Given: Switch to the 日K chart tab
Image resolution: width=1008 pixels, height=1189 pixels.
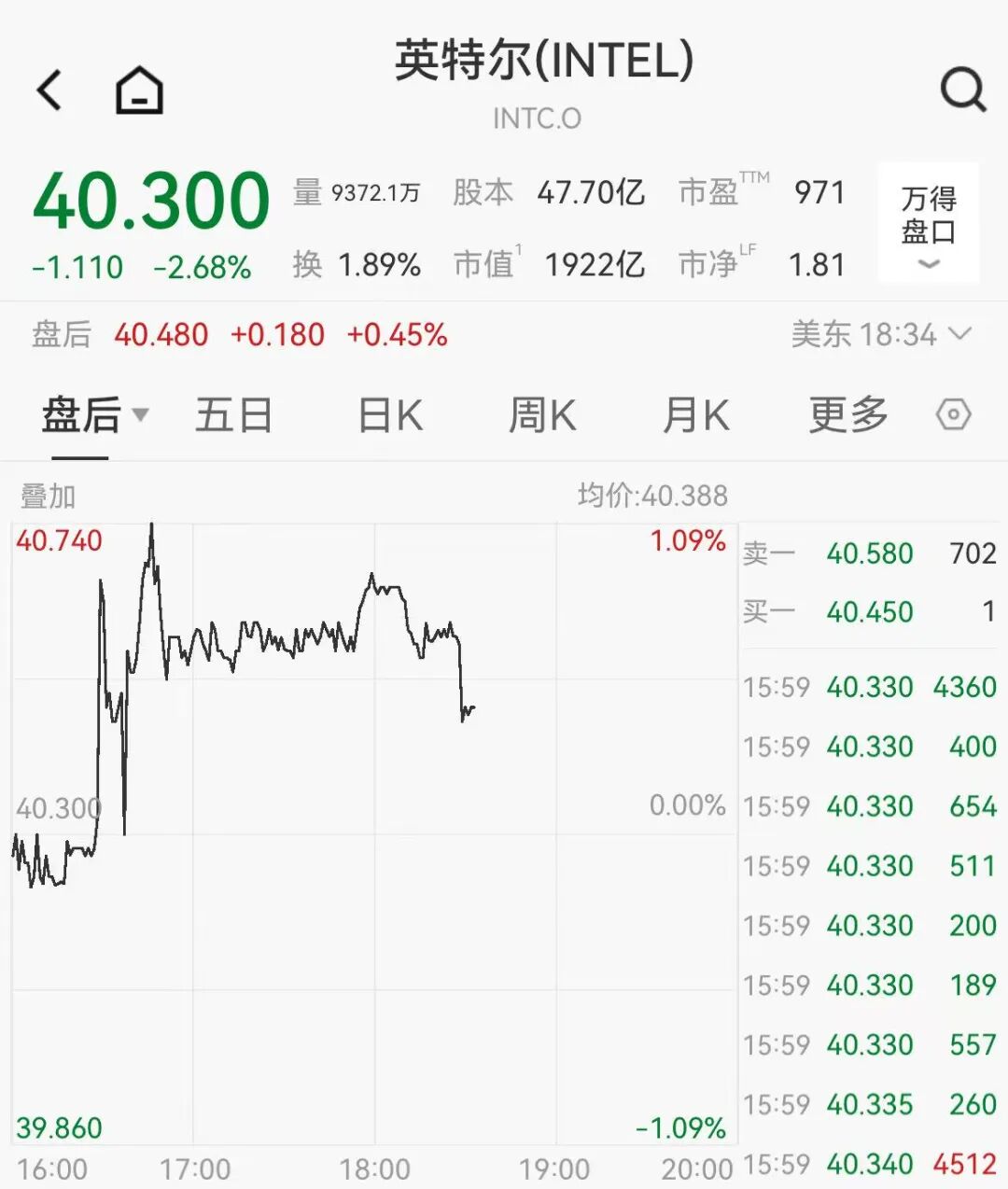Looking at the screenshot, I should point(390,415).
